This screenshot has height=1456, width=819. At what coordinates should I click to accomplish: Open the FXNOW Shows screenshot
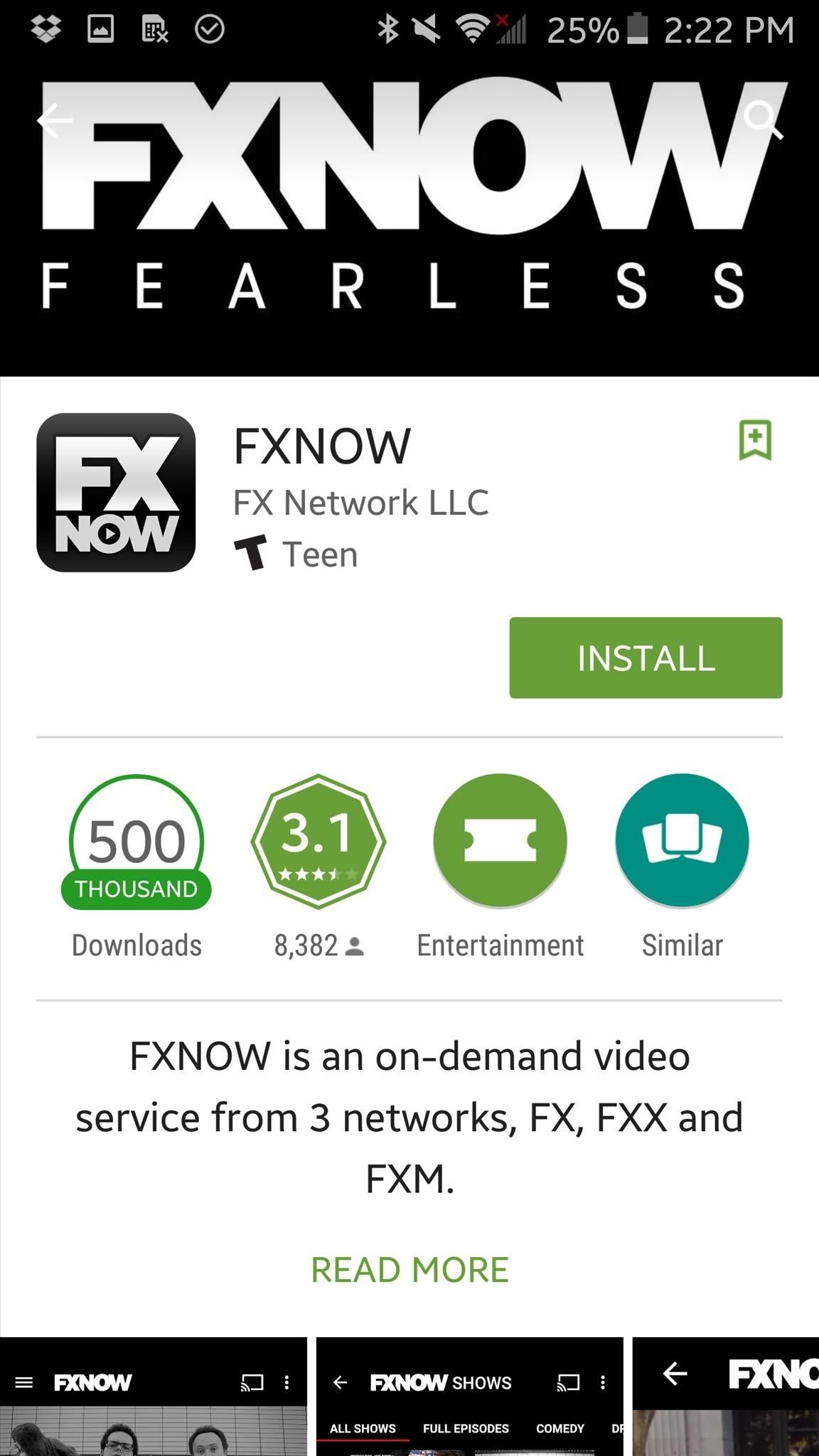[469, 1397]
